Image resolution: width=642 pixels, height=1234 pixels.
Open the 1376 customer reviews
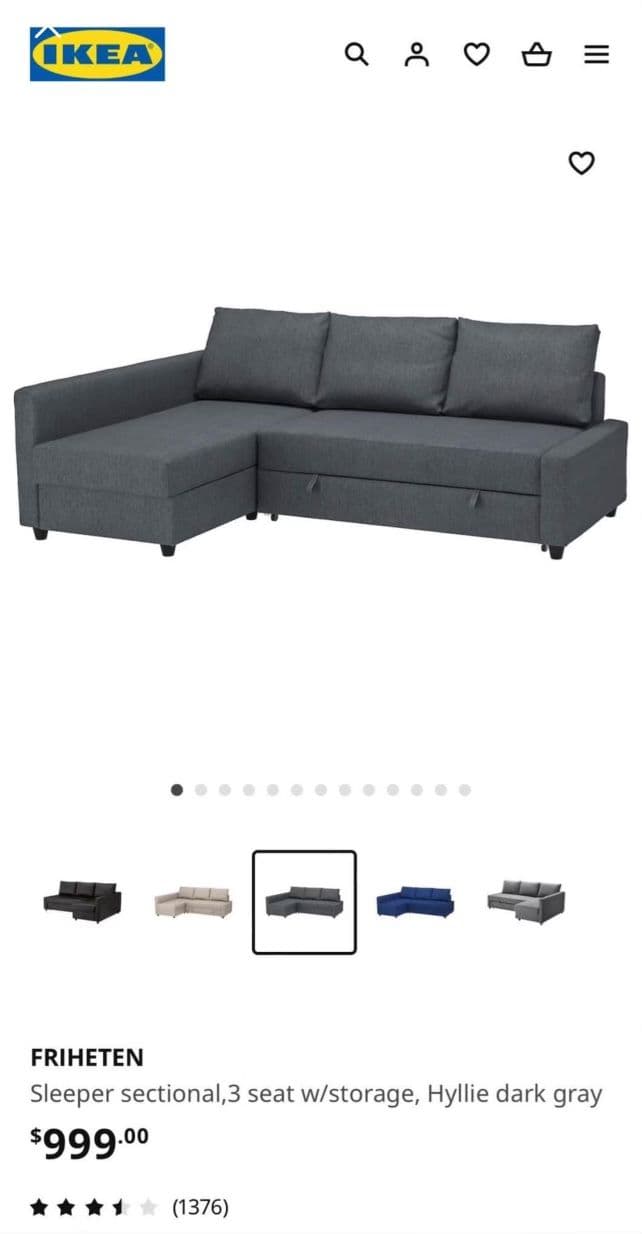pyautogui.click(x=200, y=1207)
